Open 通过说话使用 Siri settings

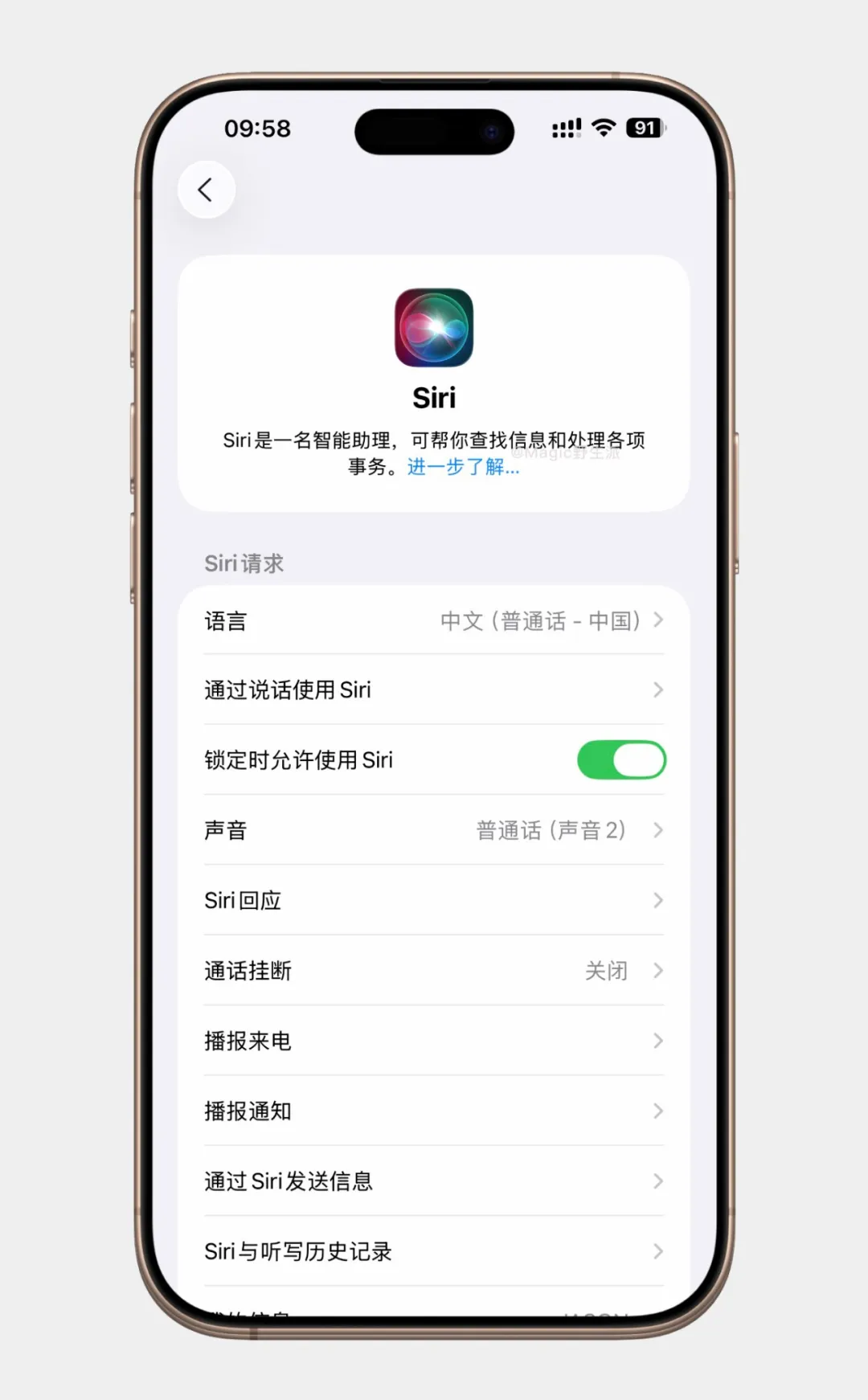coord(434,690)
